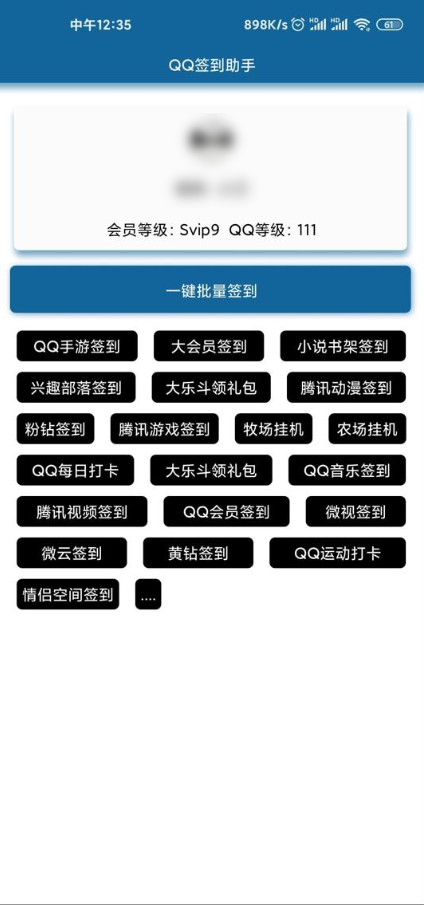This screenshot has height=905, width=424.
Task: Tap 牧场挂机
Action: pos(273,429)
